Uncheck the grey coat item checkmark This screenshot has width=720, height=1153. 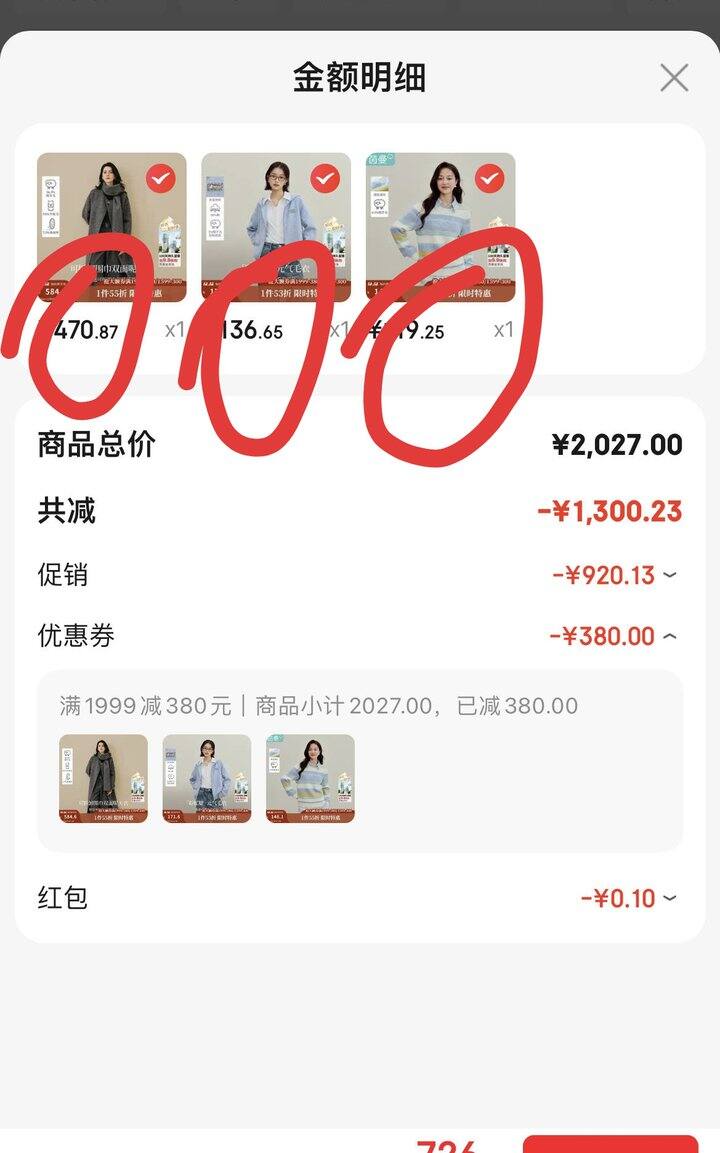click(x=160, y=179)
